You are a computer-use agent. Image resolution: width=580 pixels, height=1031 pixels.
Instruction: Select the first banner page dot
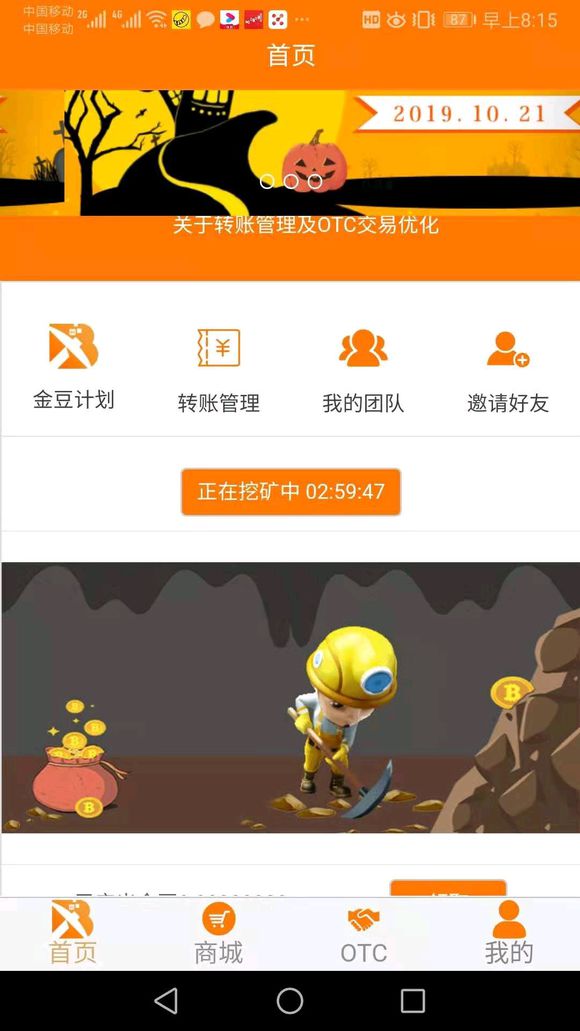(266, 181)
